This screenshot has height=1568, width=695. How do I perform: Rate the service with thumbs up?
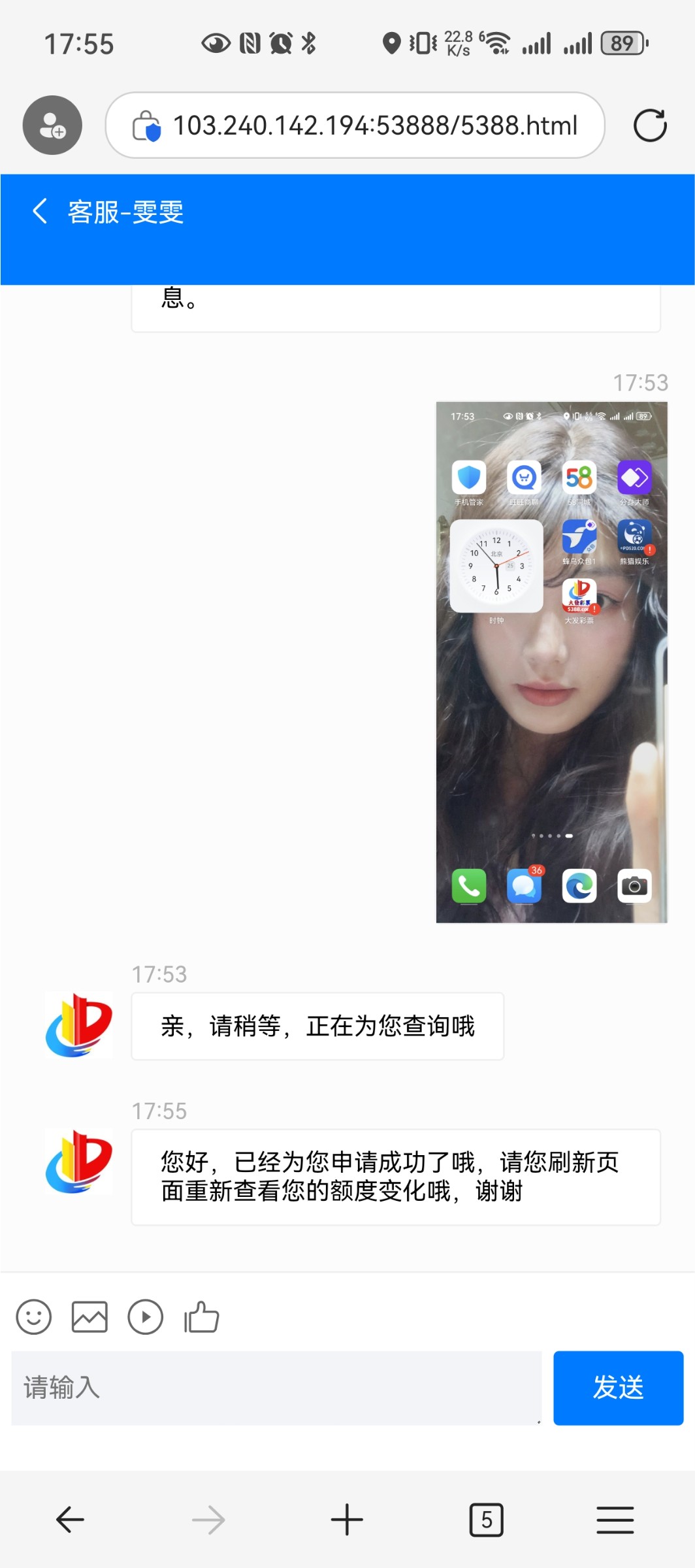(x=201, y=1317)
